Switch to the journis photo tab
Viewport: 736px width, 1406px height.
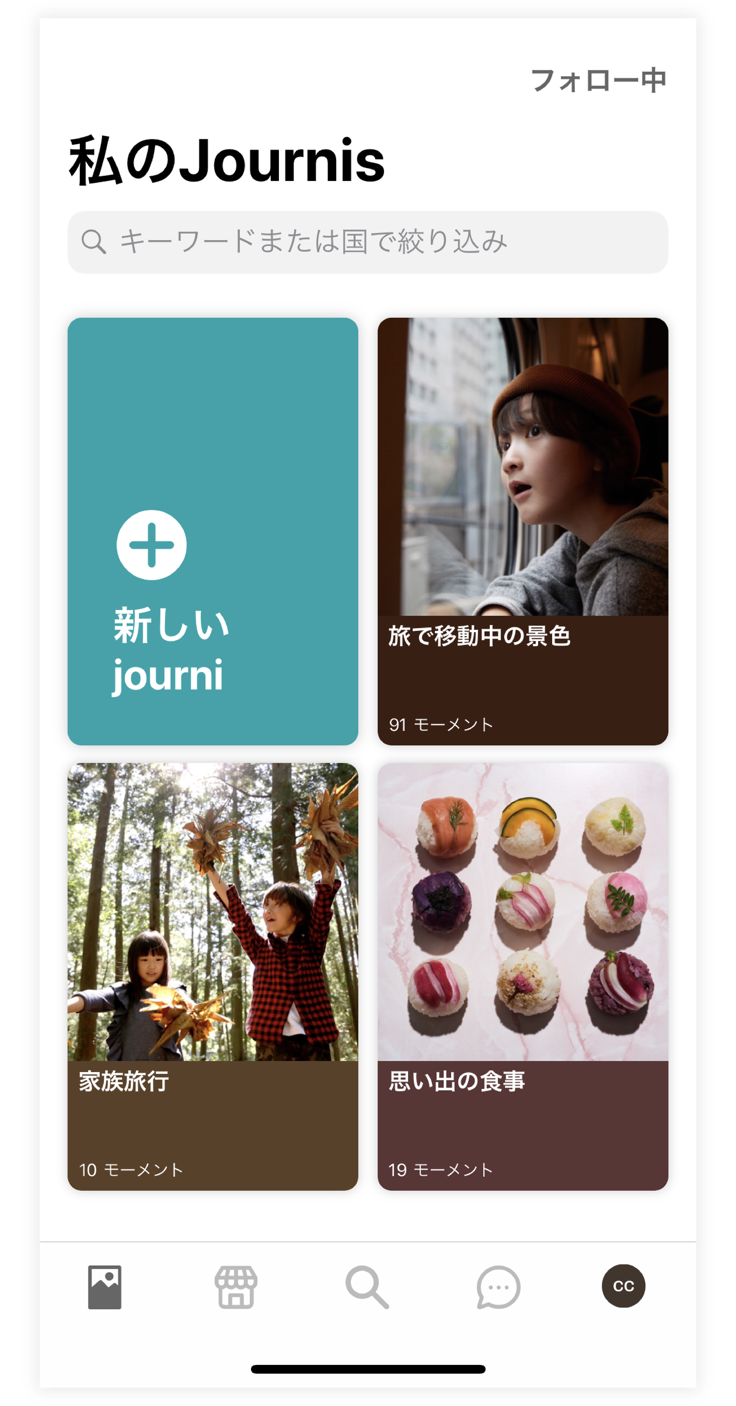point(105,1286)
